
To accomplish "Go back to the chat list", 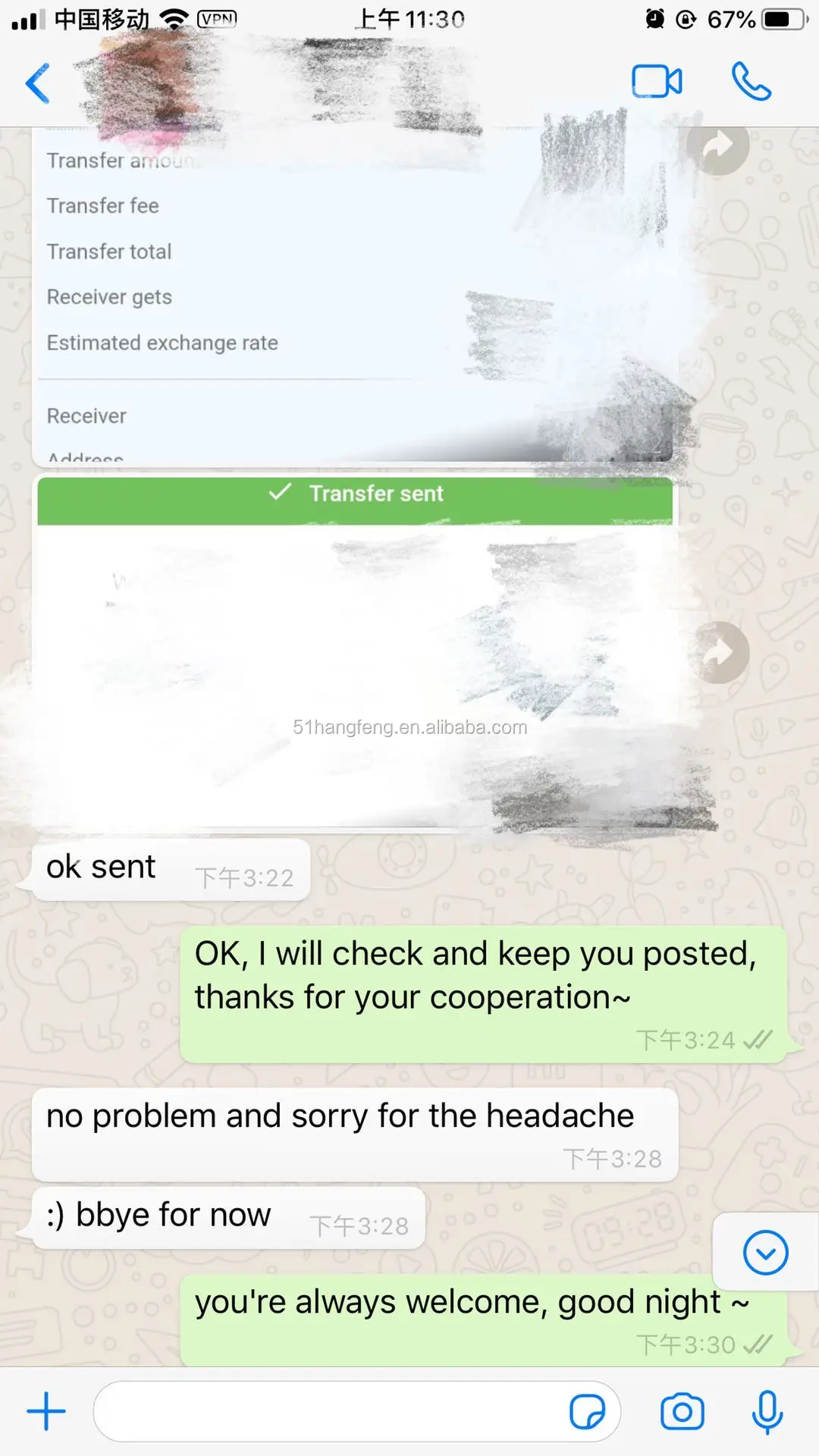I will click(x=38, y=83).
